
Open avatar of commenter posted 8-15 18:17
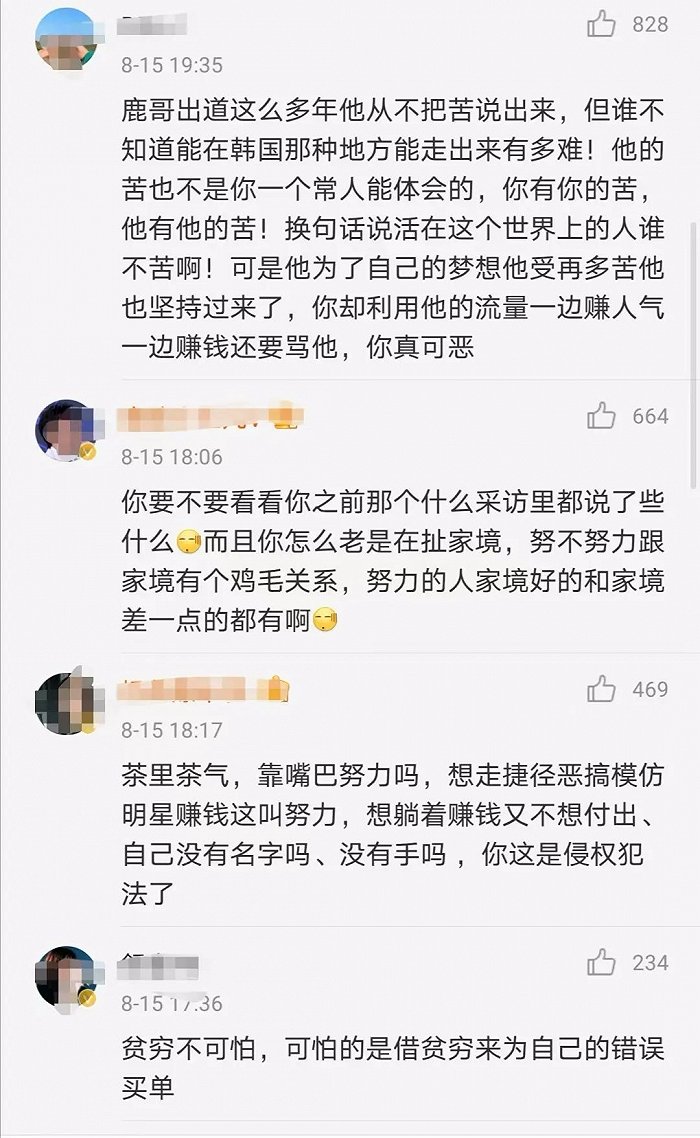[x=66, y=703]
